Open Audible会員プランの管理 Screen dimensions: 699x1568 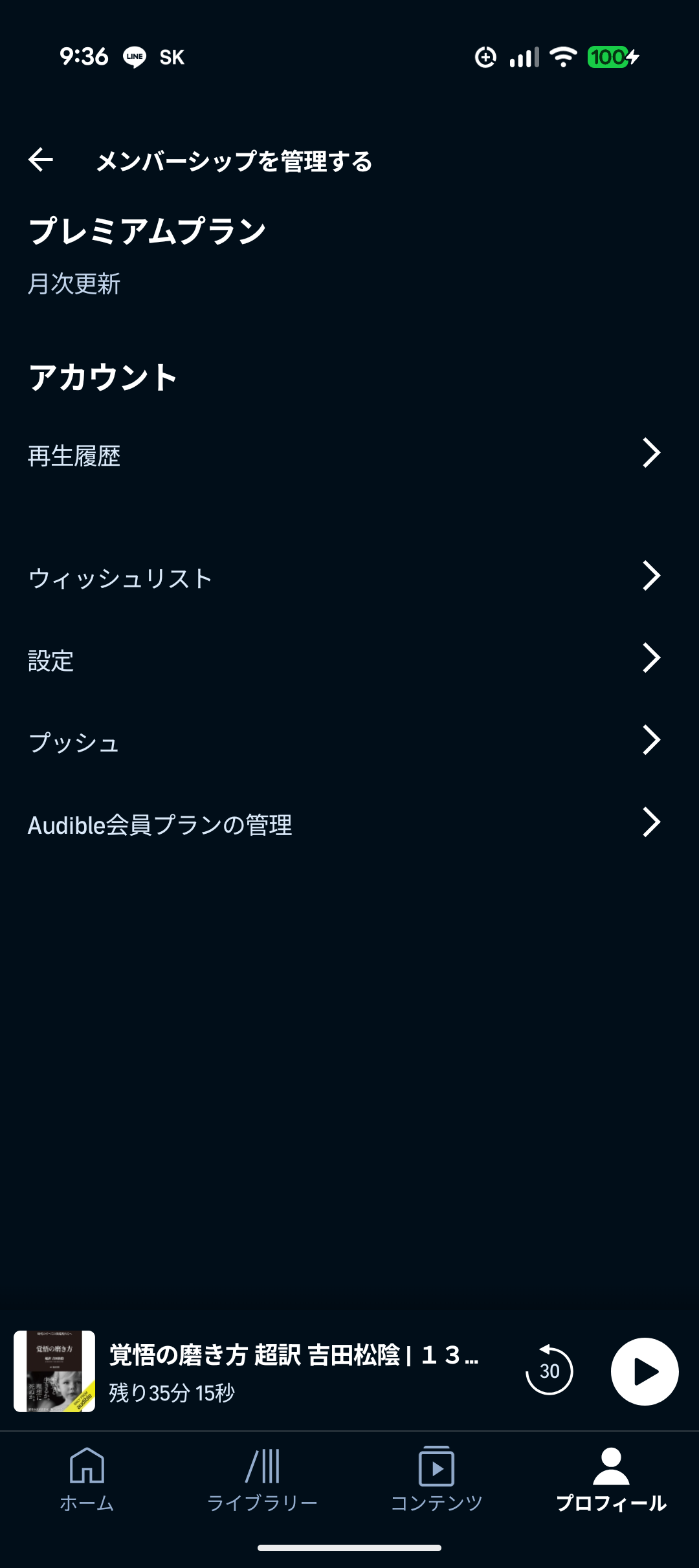343,824
